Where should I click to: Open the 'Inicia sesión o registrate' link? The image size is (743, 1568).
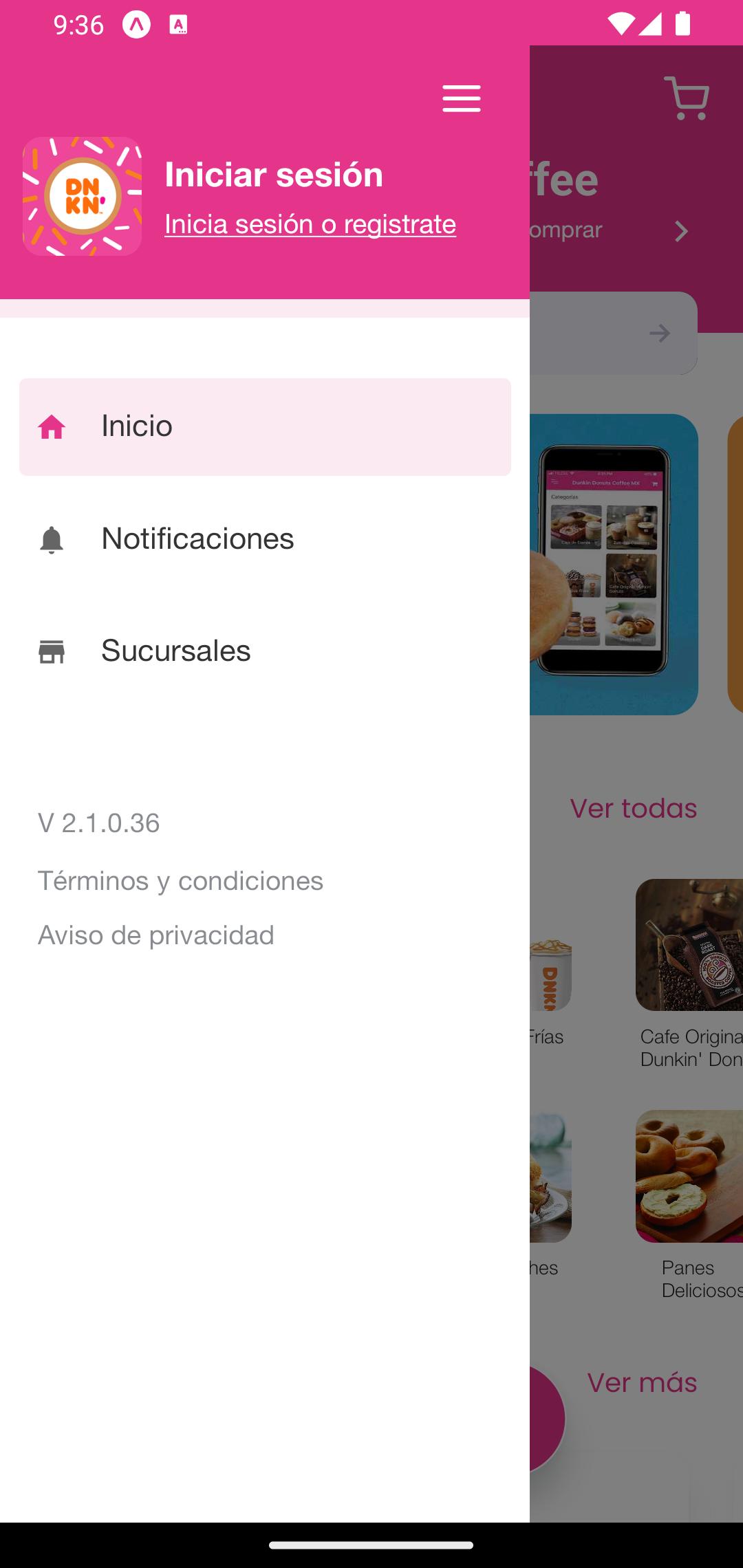pyautogui.click(x=310, y=224)
